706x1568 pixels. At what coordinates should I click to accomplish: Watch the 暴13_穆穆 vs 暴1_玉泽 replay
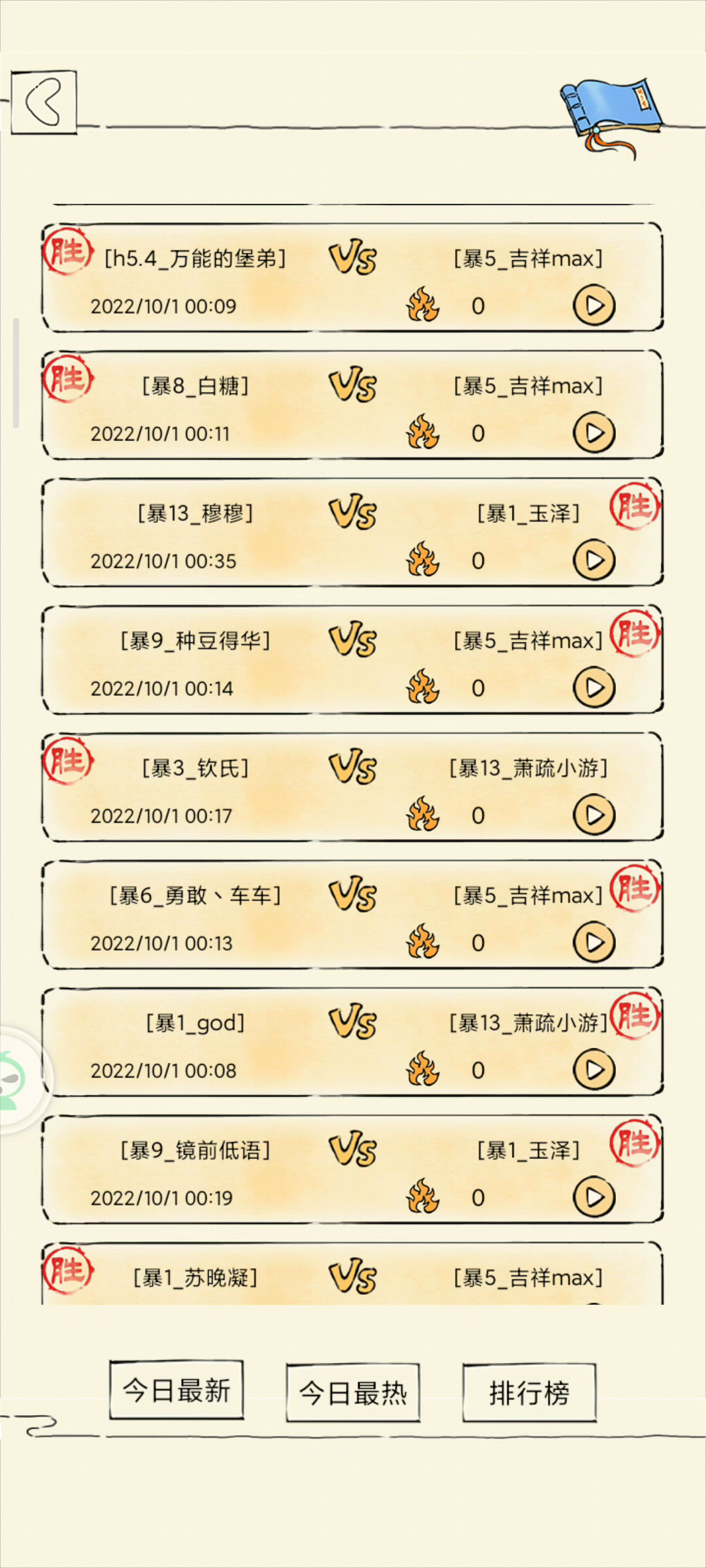click(594, 560)
